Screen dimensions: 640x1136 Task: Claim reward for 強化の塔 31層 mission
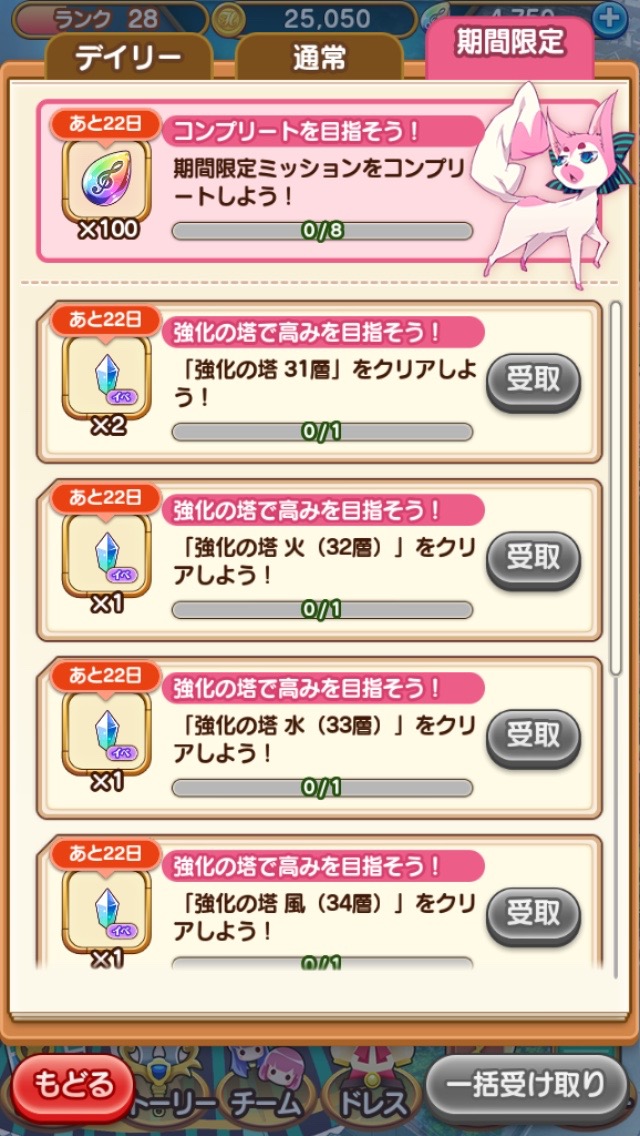[x=533, y=381]
